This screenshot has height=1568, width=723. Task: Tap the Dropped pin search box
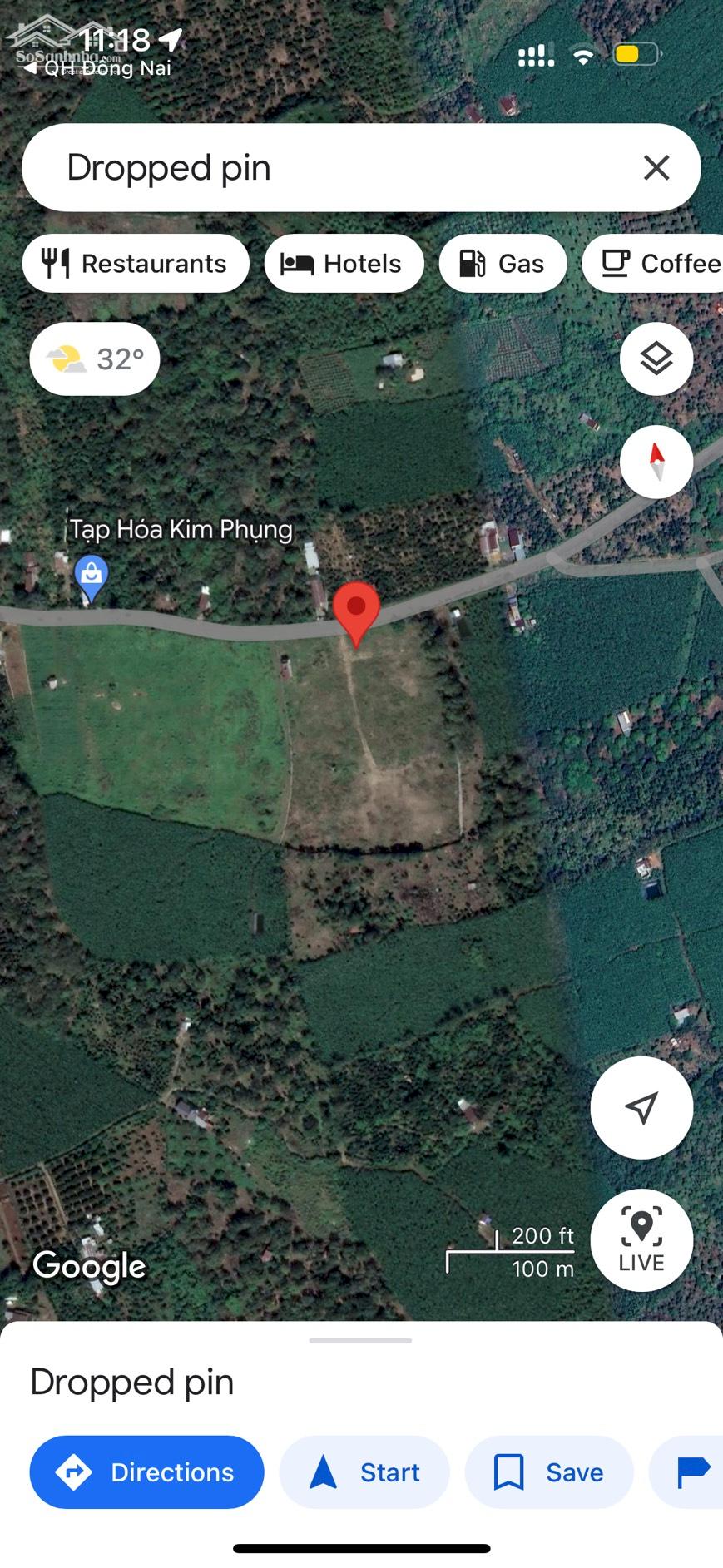click(x=333, y=168)
